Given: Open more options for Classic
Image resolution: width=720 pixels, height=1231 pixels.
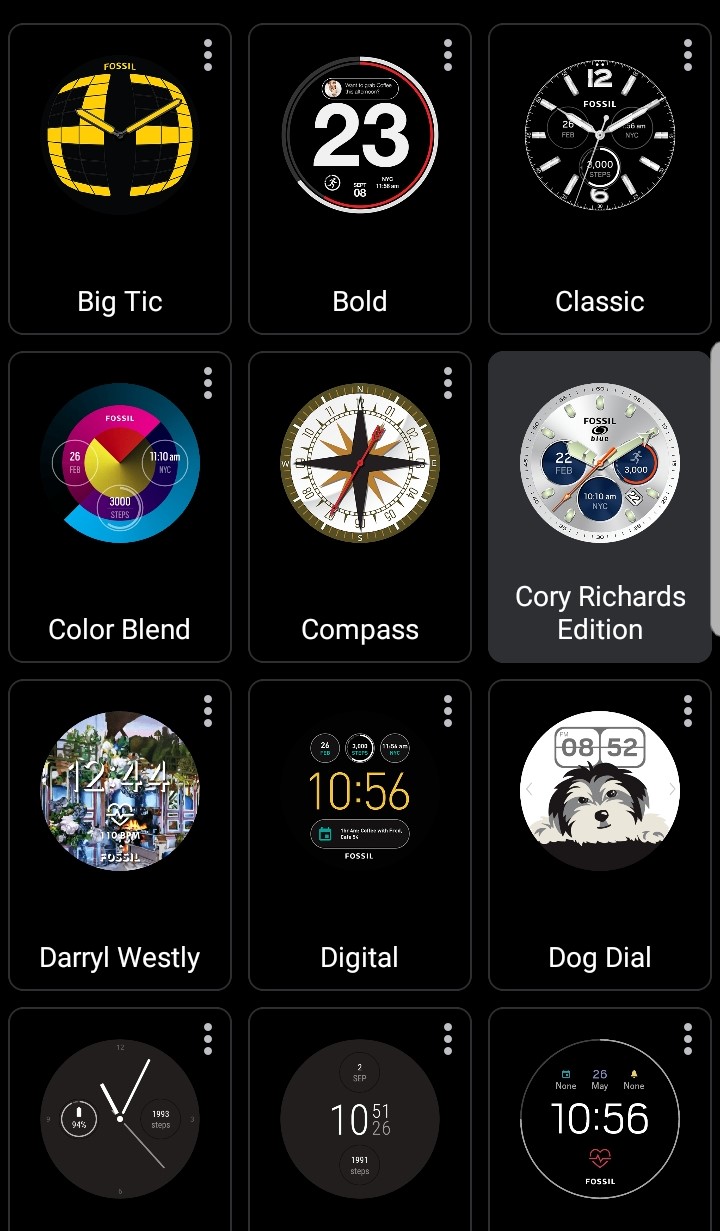Looking at the screenshot, I should click(x=688, y=55).
